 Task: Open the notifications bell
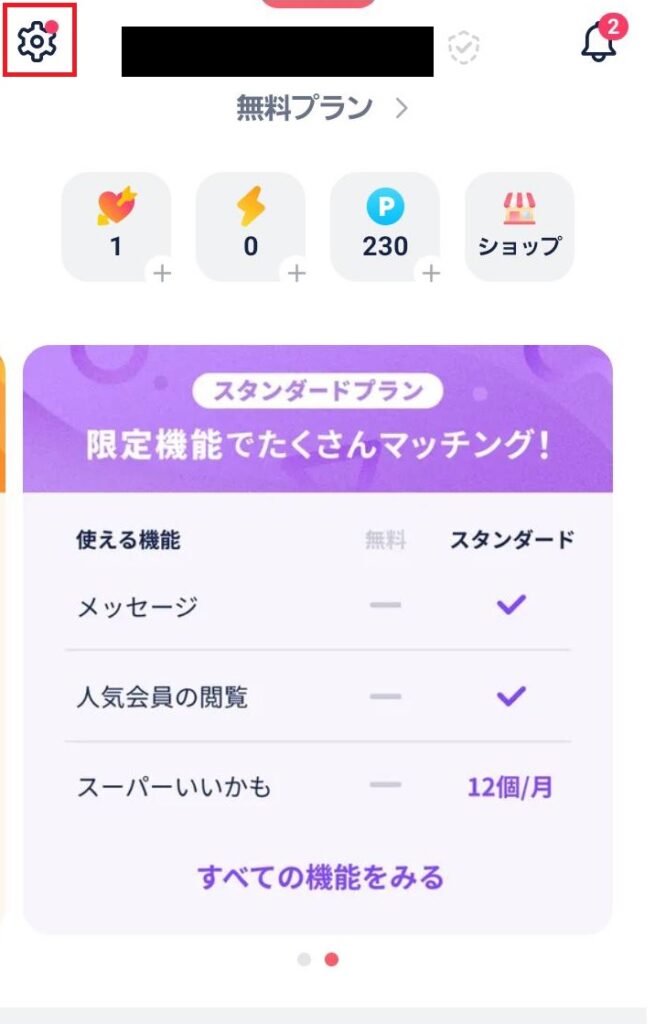coord(600,41)
